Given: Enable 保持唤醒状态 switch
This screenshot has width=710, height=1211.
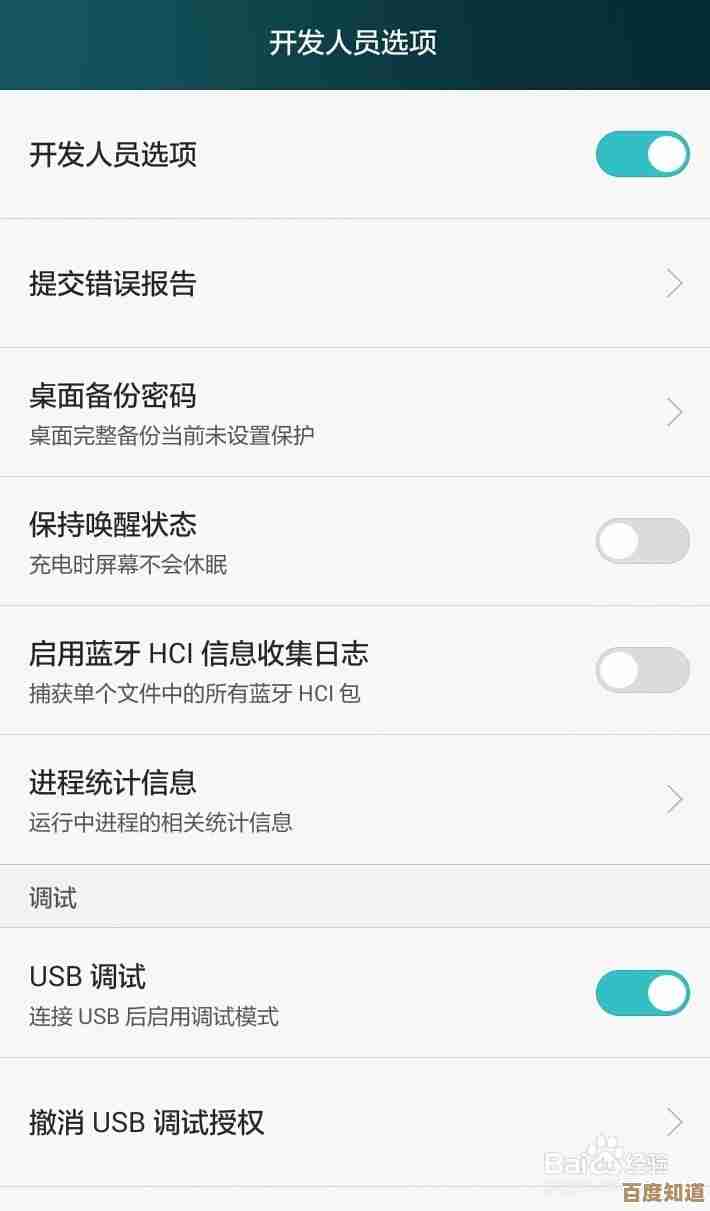Looking at the screenshot, I should [x=642, y=541].
